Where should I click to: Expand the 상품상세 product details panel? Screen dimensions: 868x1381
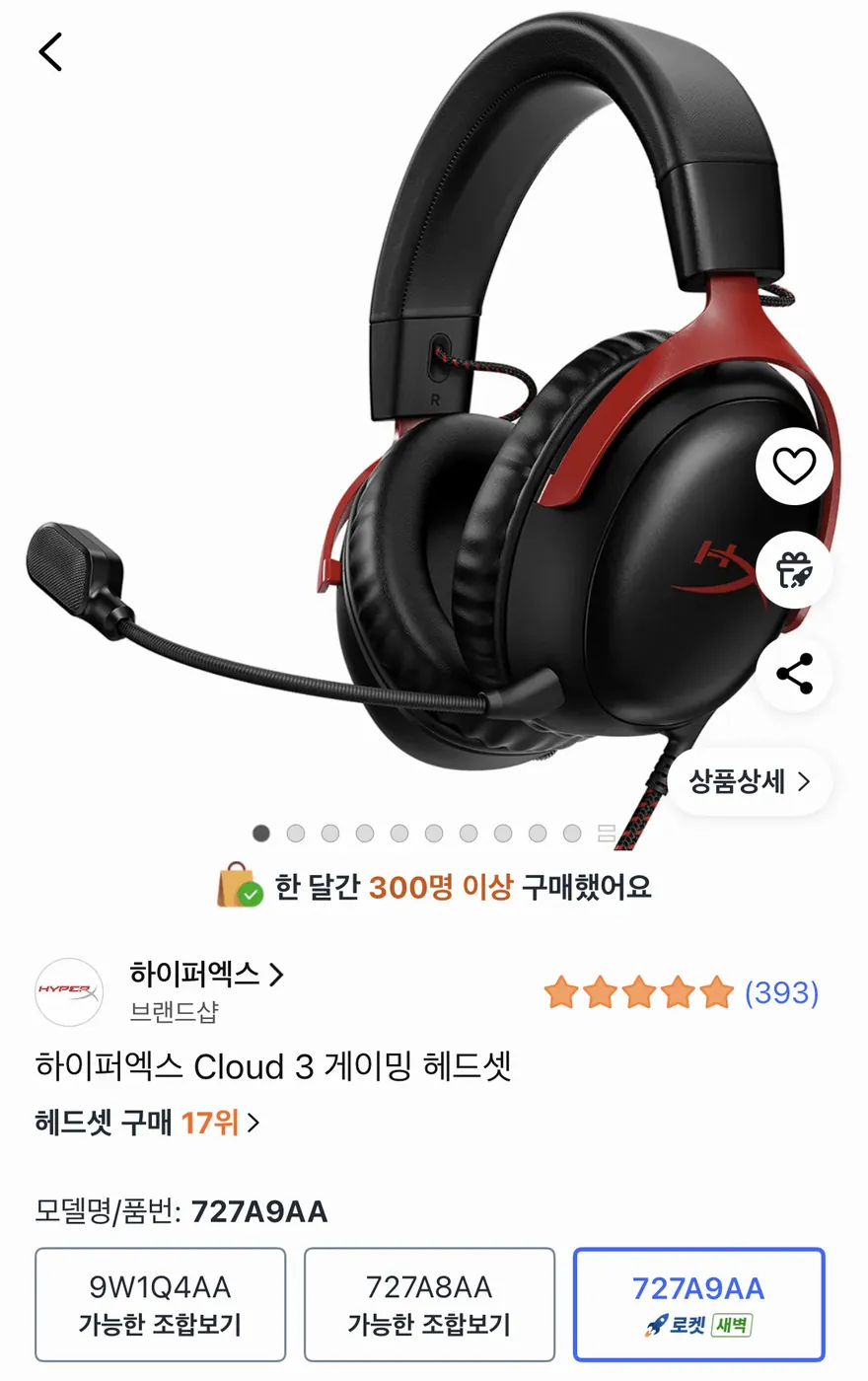click(x=750, y=781)
